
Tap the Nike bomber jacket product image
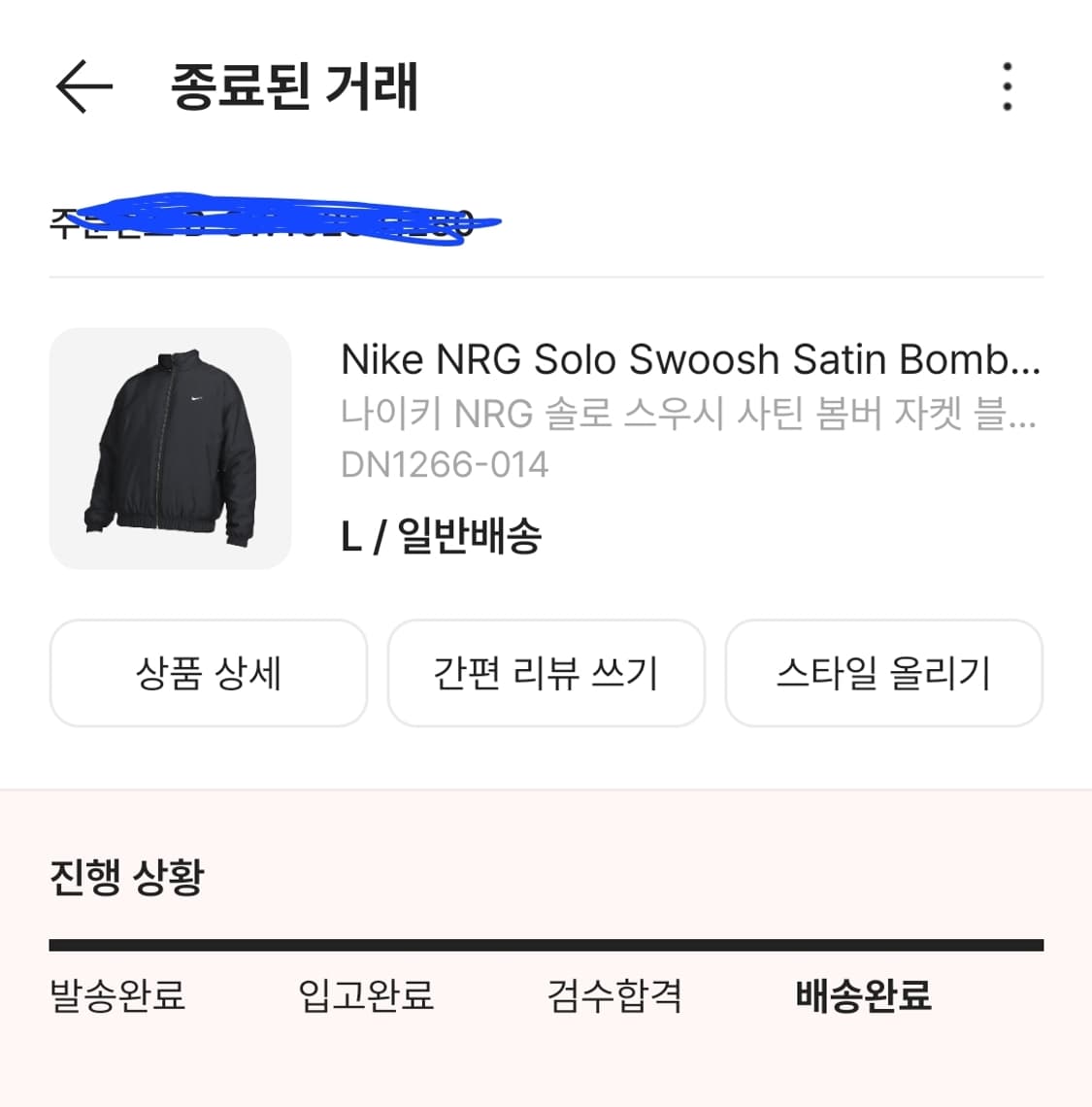pos(170,448)
